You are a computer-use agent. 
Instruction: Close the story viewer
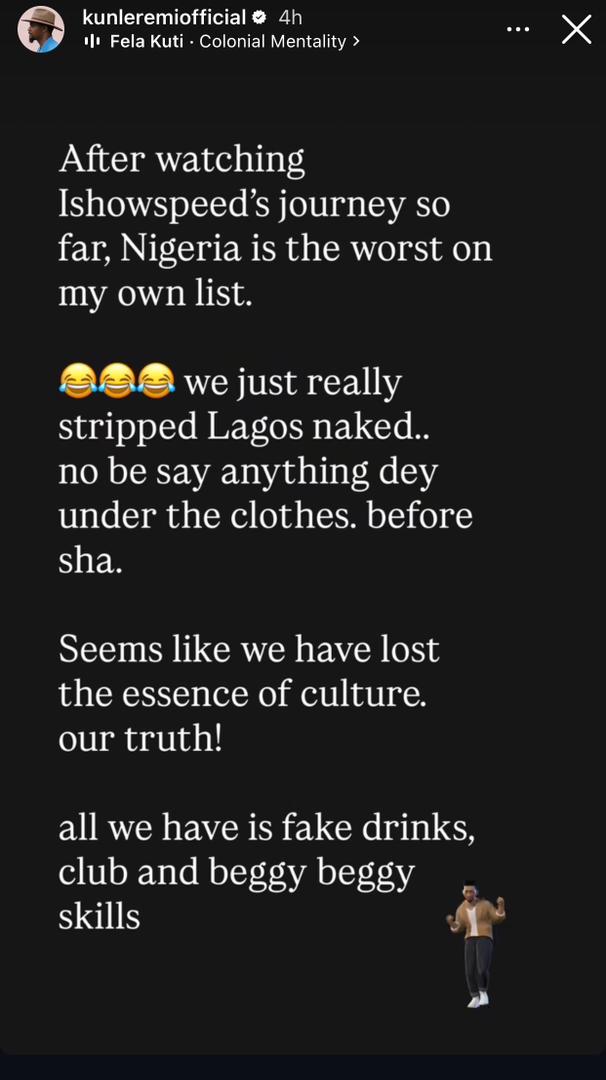pyautogui.click(x=576, y=30)
